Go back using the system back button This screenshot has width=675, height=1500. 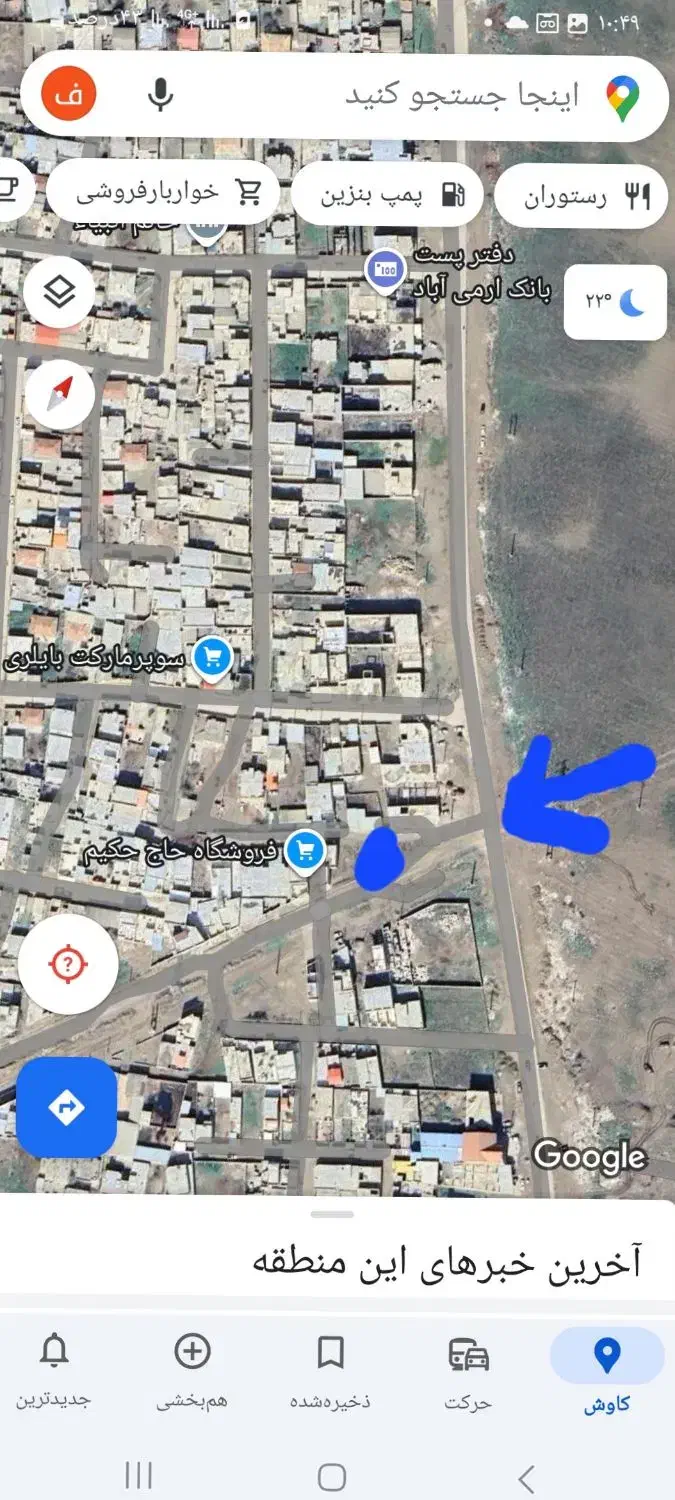click(x=527, y=1477)
